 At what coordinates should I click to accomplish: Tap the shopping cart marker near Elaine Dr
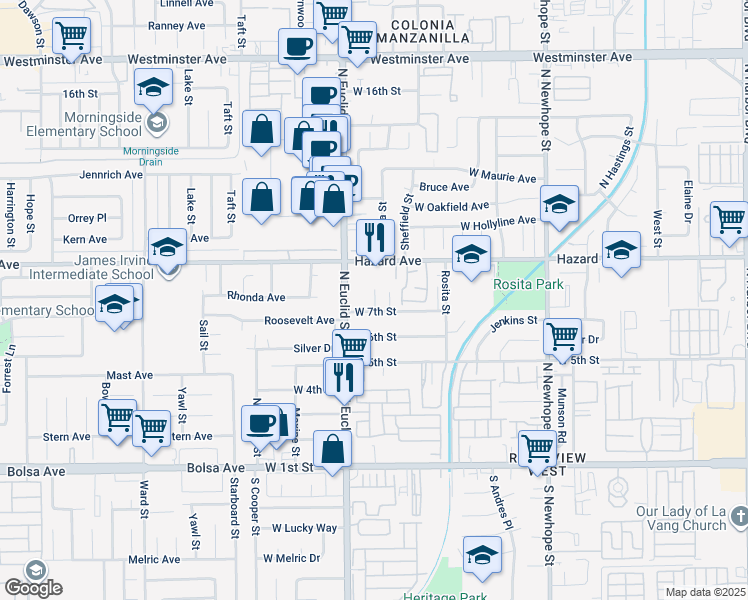729,219
